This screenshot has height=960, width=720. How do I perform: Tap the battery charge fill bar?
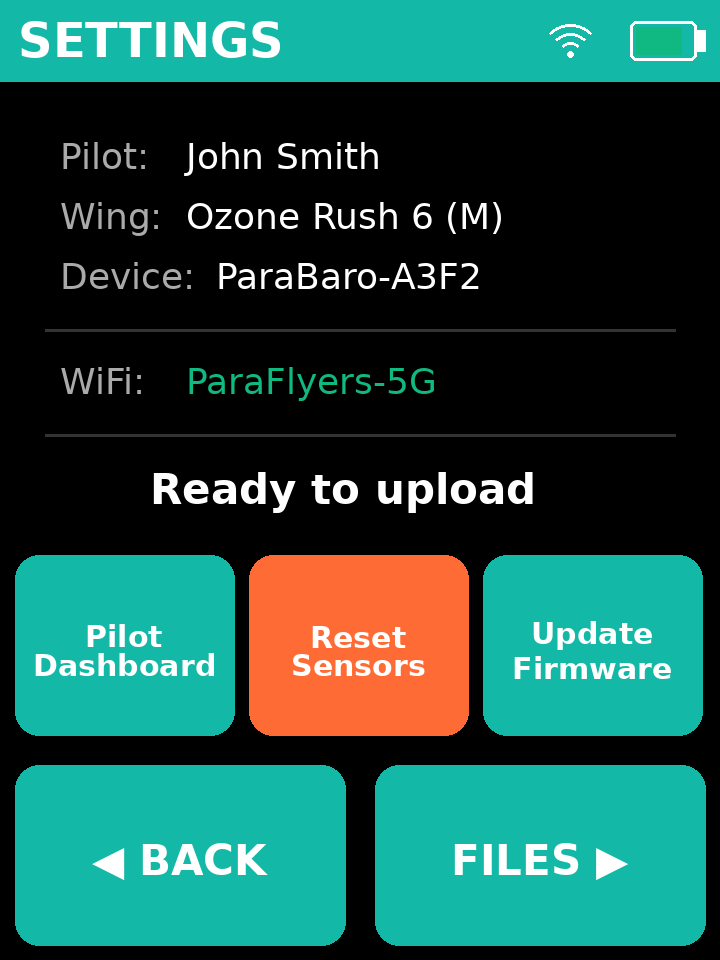pos(656,42)
